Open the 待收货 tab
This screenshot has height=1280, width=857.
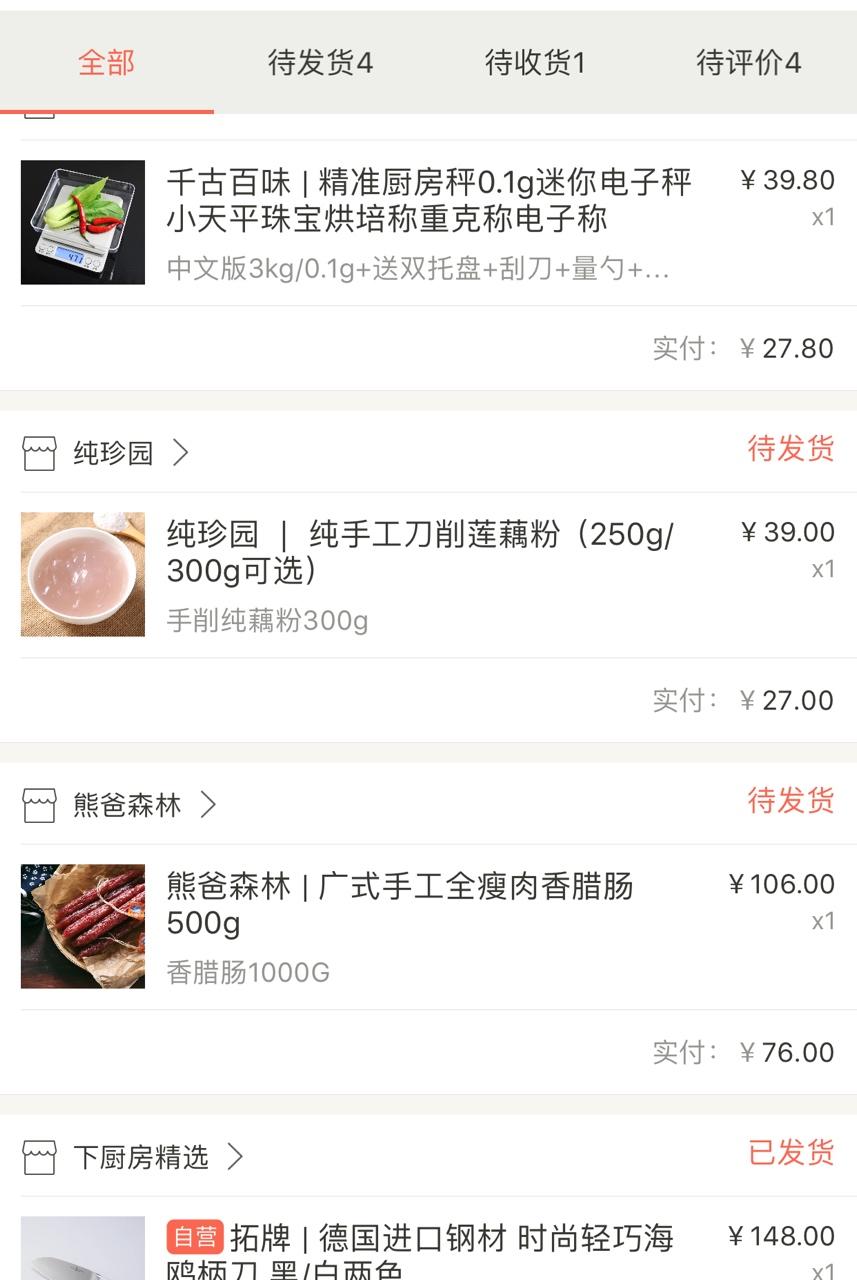[535, 63]
